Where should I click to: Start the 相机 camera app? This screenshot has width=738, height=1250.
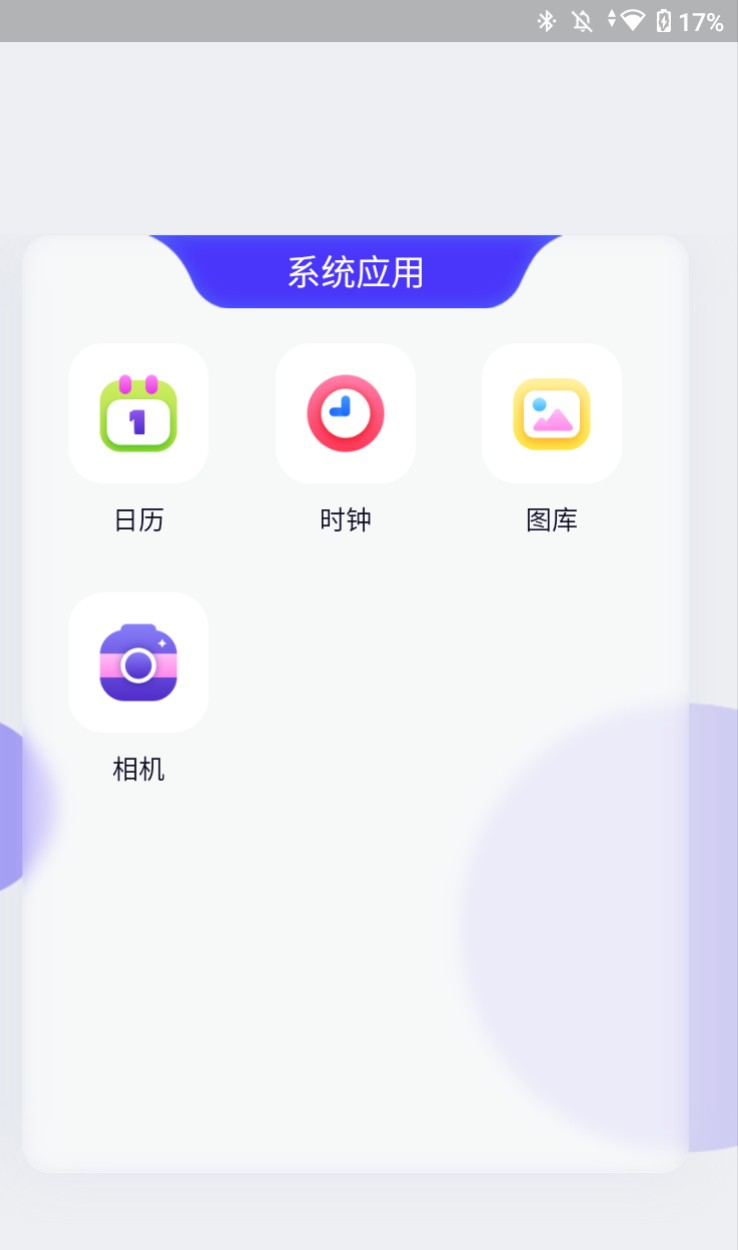(x=138, y=662)
